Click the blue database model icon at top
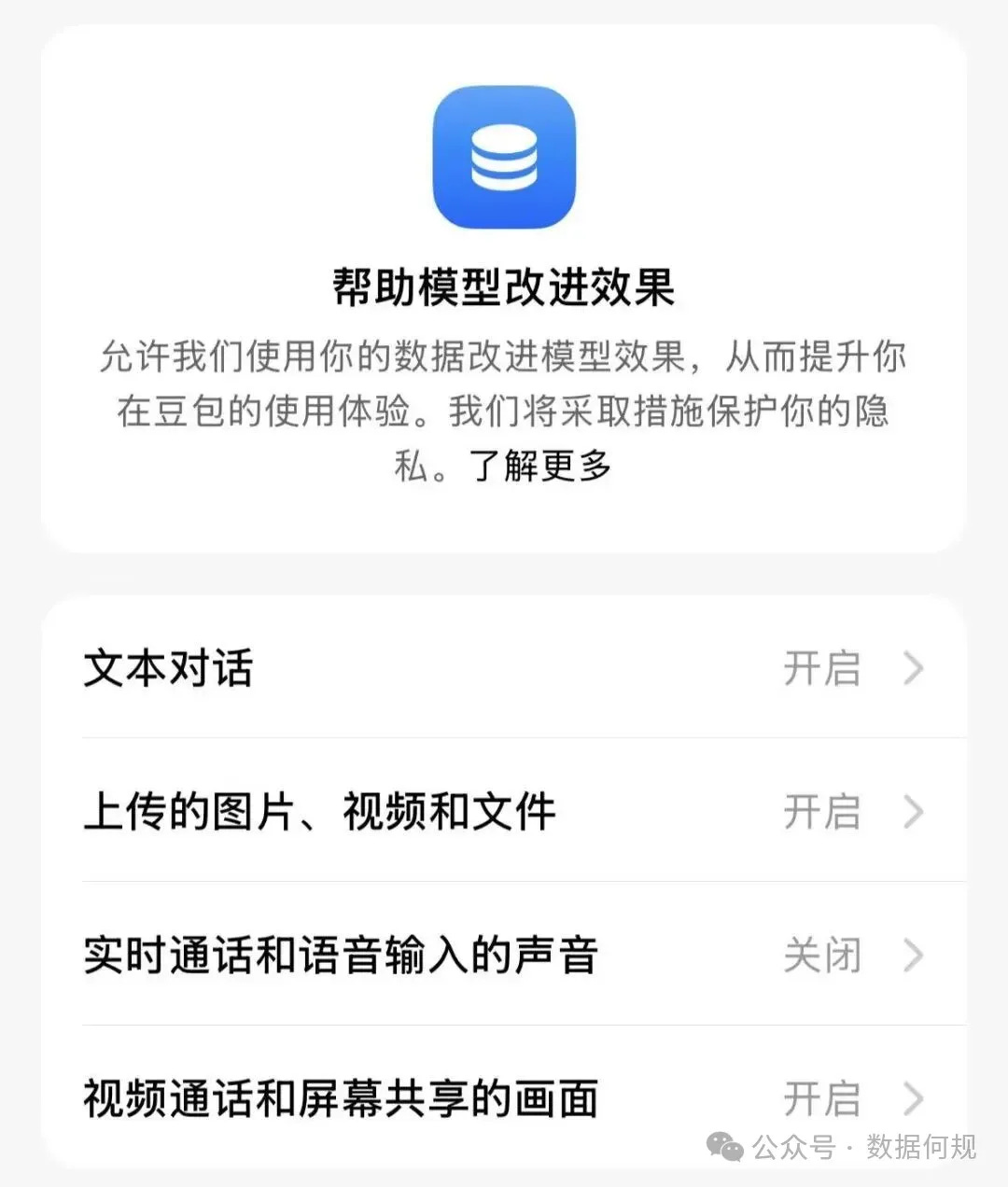Image resolution: width=1008 pixels, height=1187 pixels. pyautogui.click(x=502, y=157)
